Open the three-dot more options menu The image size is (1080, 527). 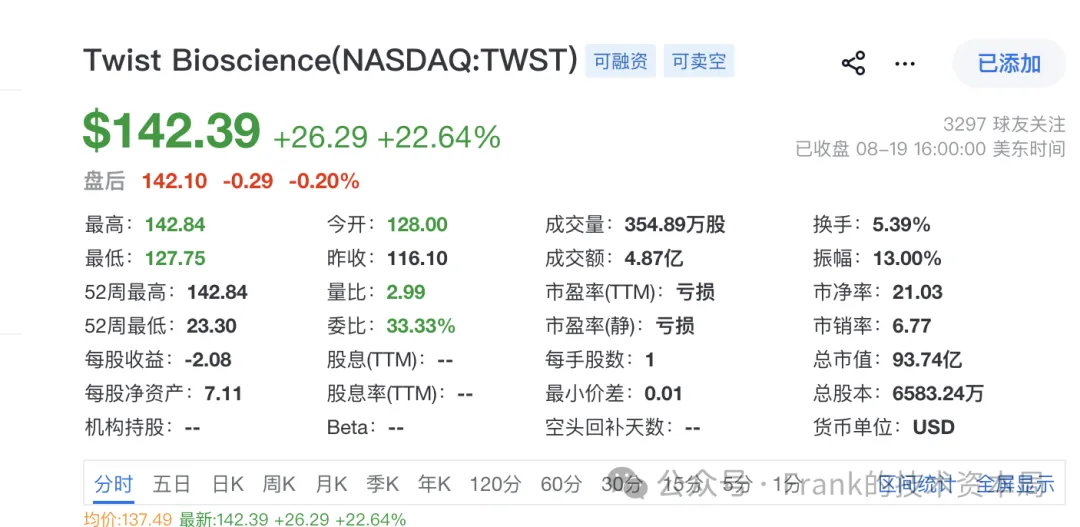click(904, 63)
